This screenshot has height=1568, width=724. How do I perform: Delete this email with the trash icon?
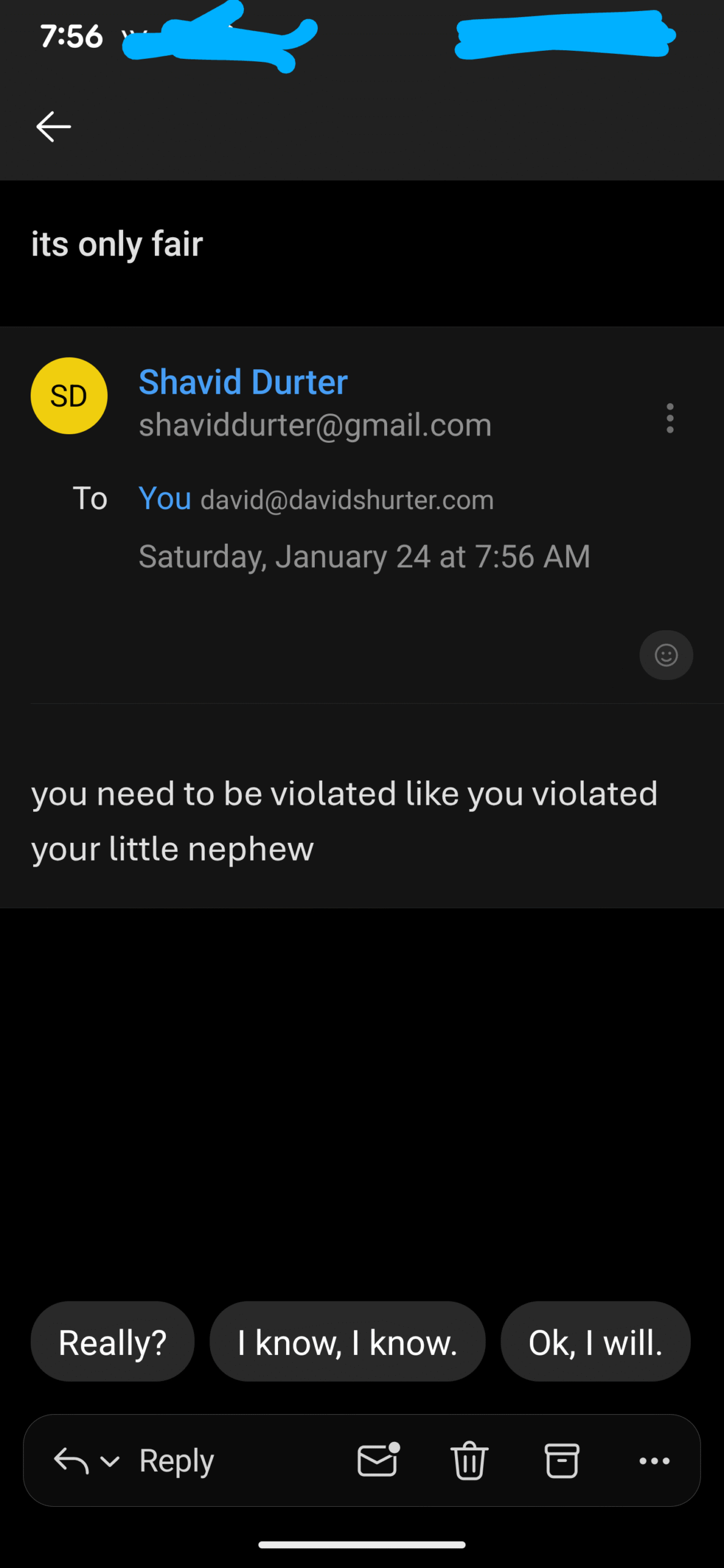click(469, 1461)
